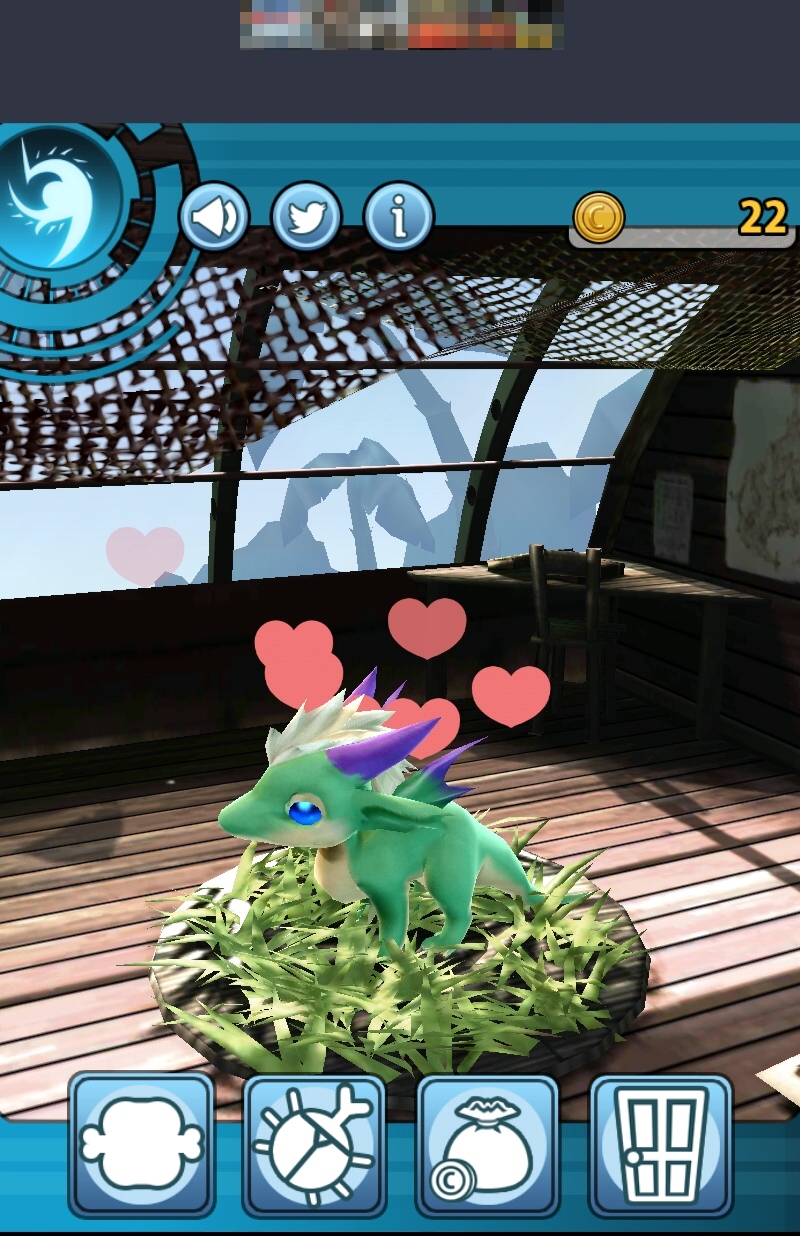
Task: Exit through the door button
Action: (x=661, y=1144)
